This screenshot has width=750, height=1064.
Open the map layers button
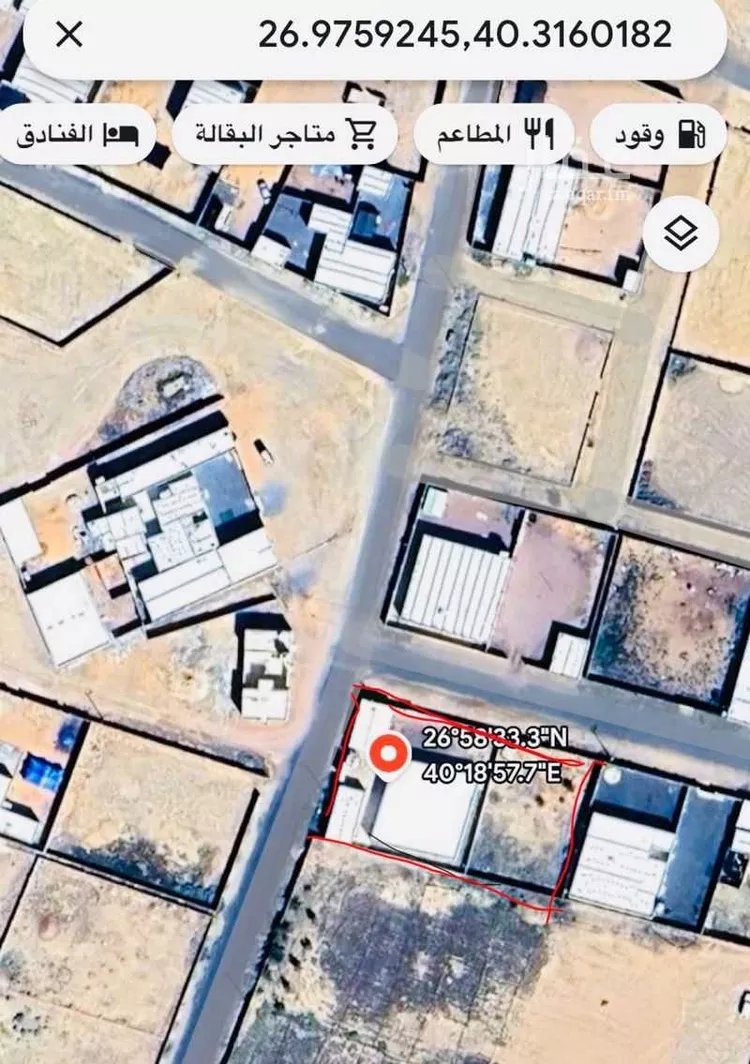[680, 235]
